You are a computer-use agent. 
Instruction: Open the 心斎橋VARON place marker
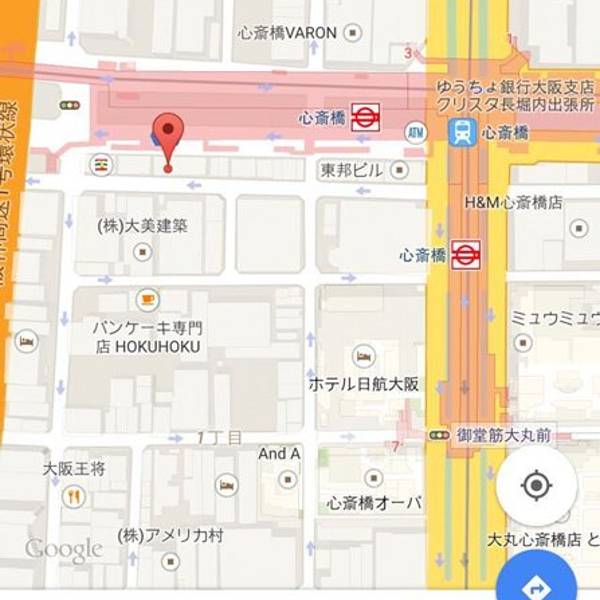click(x=352, y=32)
